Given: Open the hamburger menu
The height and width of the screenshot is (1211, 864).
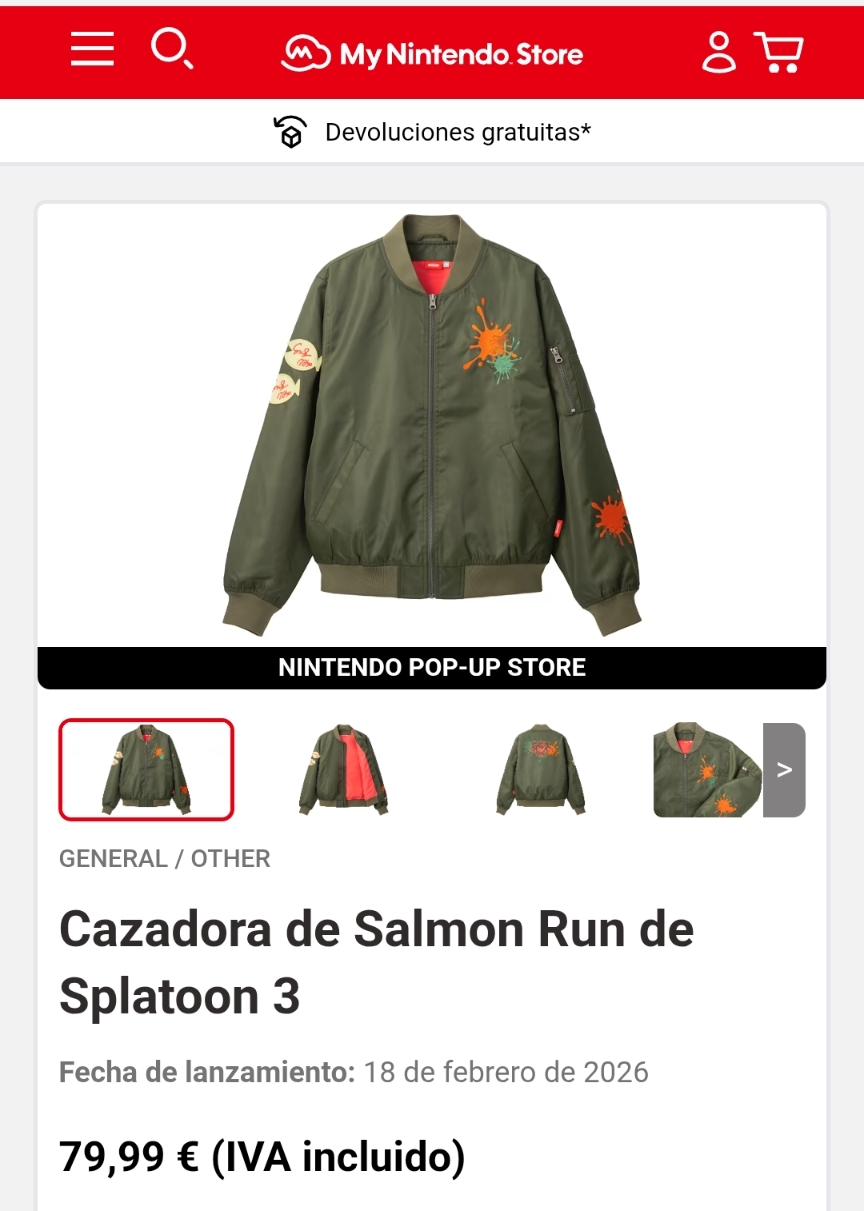Looking at the screenshot, I should [x=92, y=49].
